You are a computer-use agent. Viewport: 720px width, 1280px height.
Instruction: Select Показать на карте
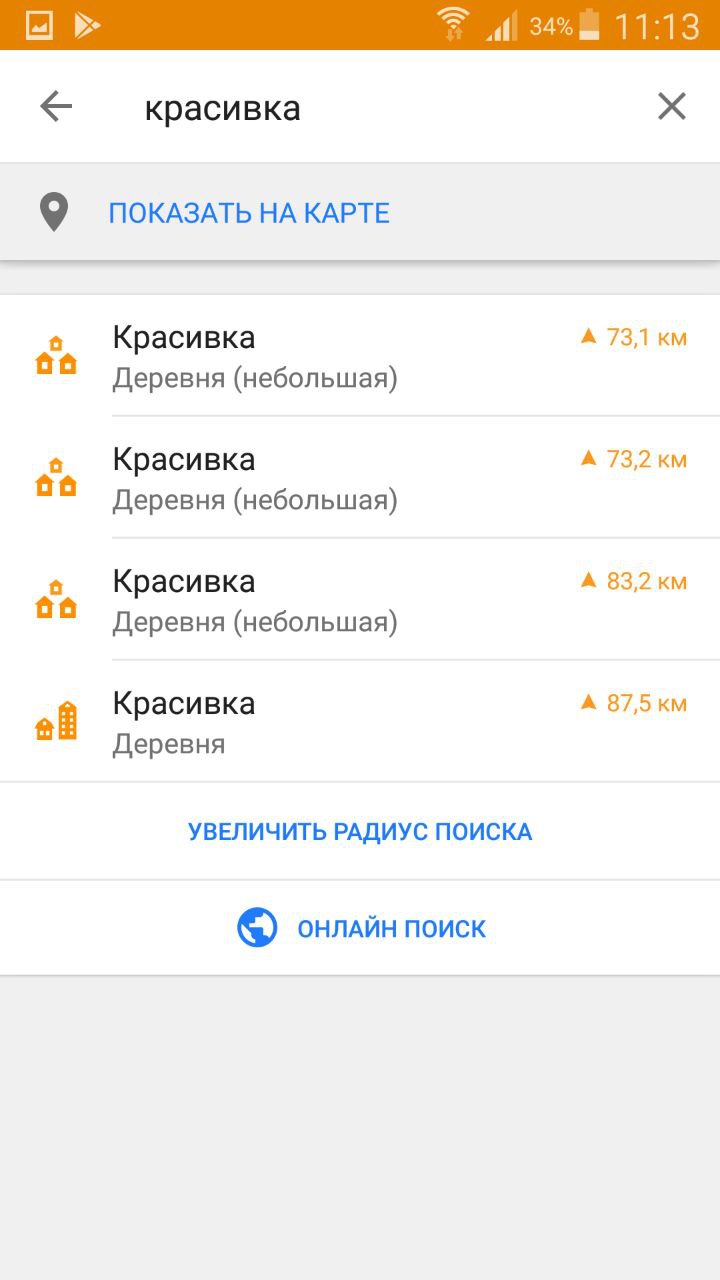[x=360, y=213]
